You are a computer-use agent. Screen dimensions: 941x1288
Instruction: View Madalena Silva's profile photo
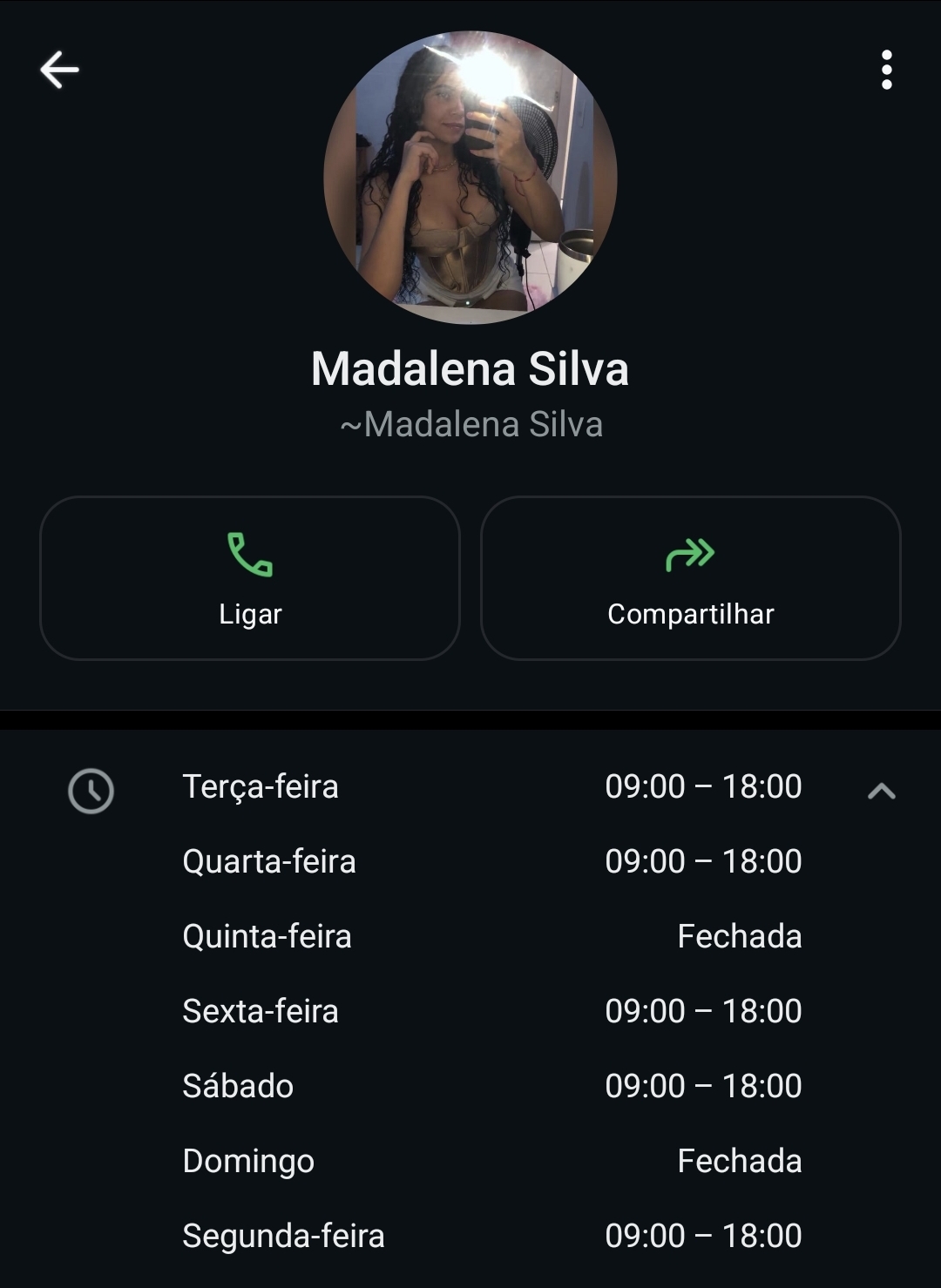(x=470, y=178)
